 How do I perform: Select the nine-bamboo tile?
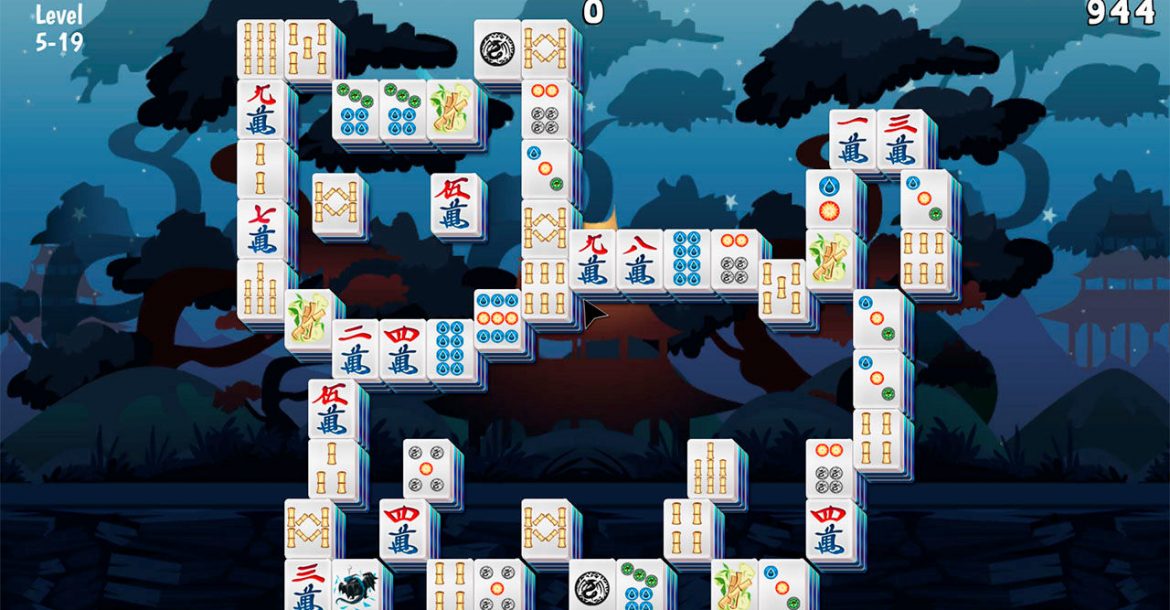coord(260,49)
